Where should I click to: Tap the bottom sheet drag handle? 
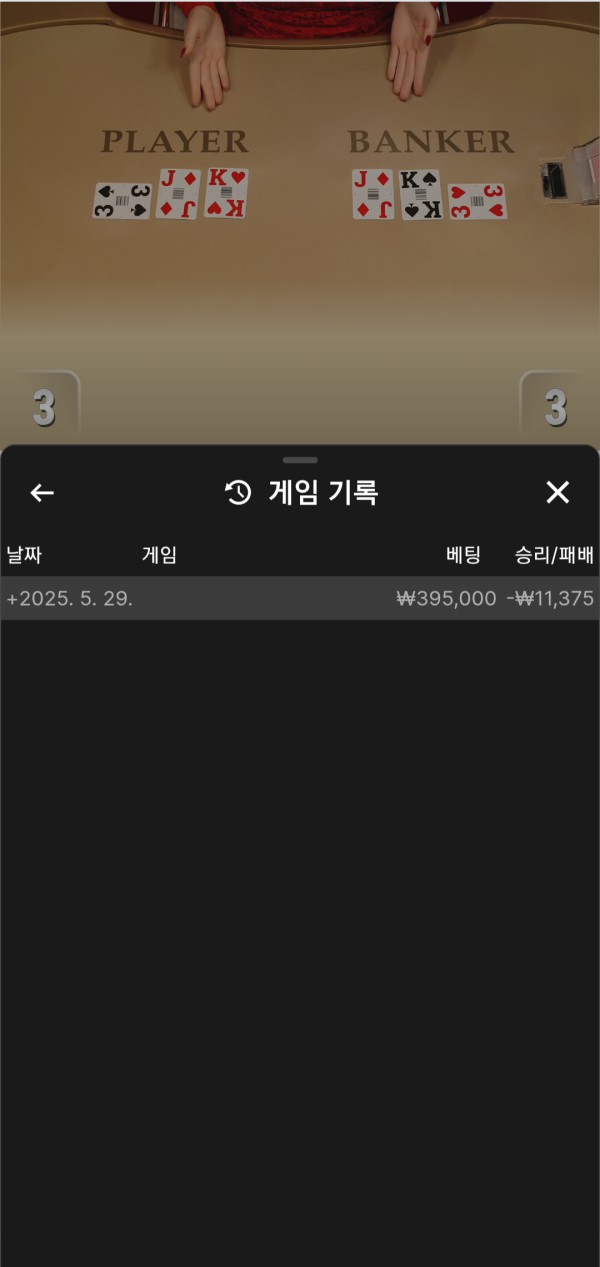300,460
